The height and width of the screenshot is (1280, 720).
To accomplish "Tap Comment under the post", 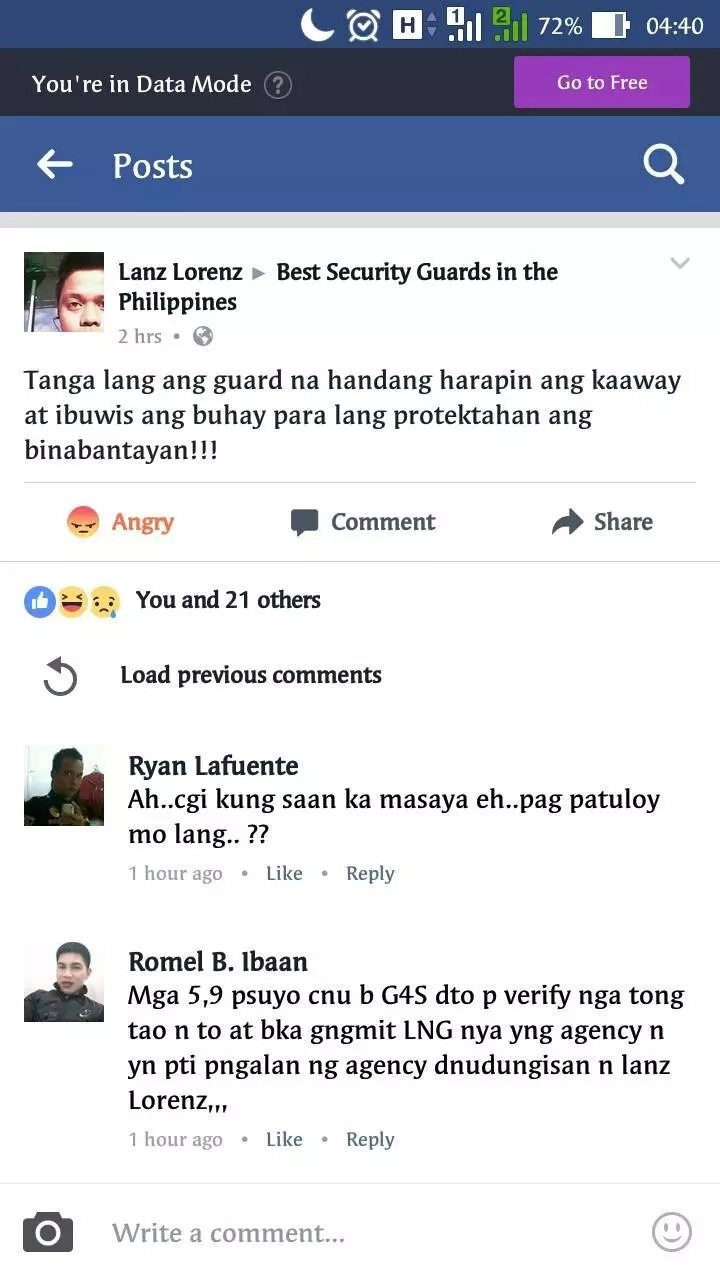I will click(x=362, y=522).
